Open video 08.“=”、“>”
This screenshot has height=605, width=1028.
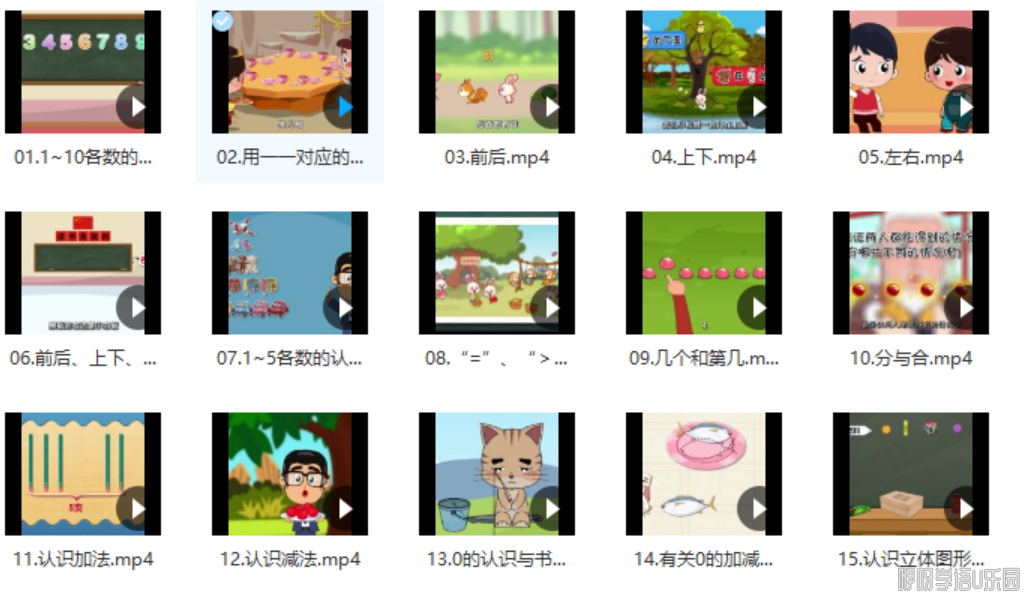[x=496, y=272]
